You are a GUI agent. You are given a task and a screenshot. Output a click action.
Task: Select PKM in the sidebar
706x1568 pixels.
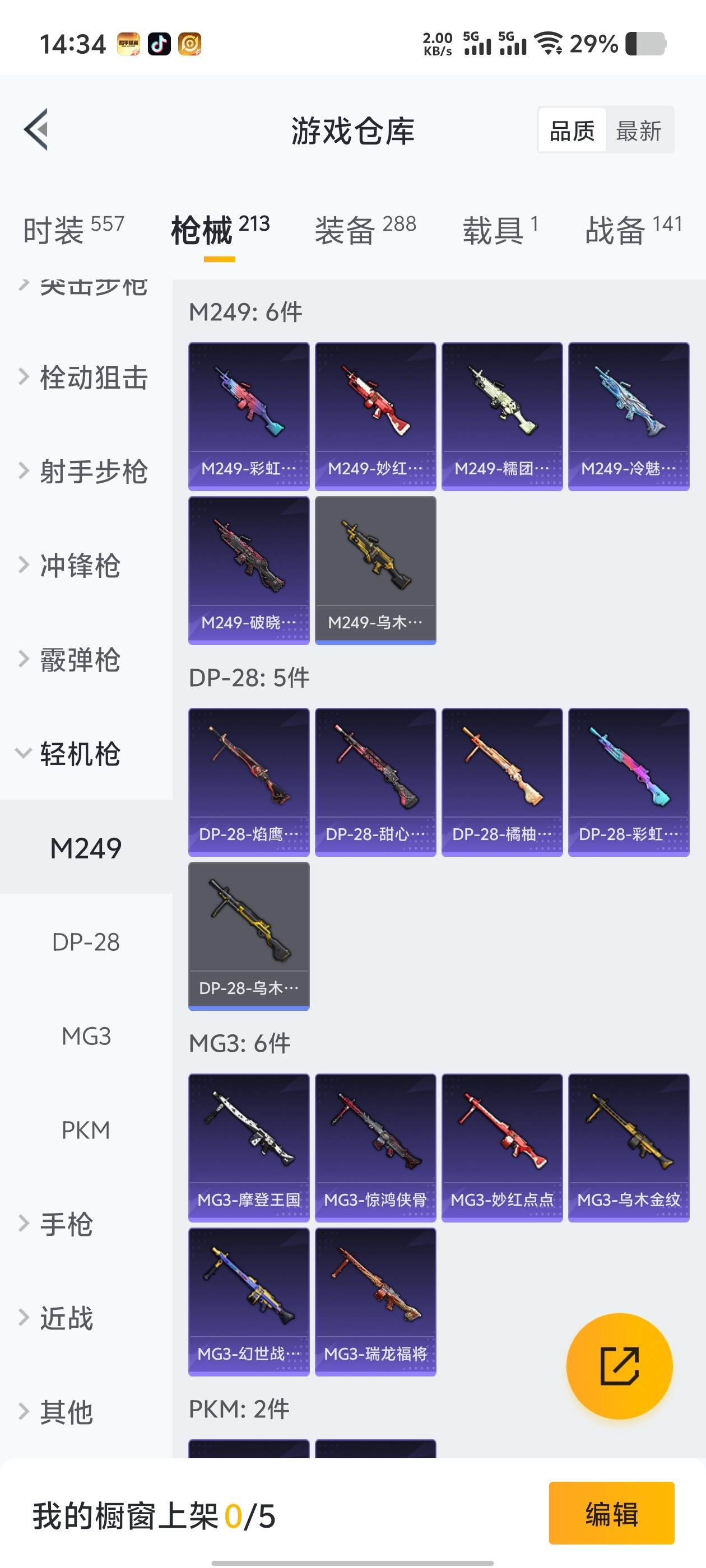(x=86, y=1130)
